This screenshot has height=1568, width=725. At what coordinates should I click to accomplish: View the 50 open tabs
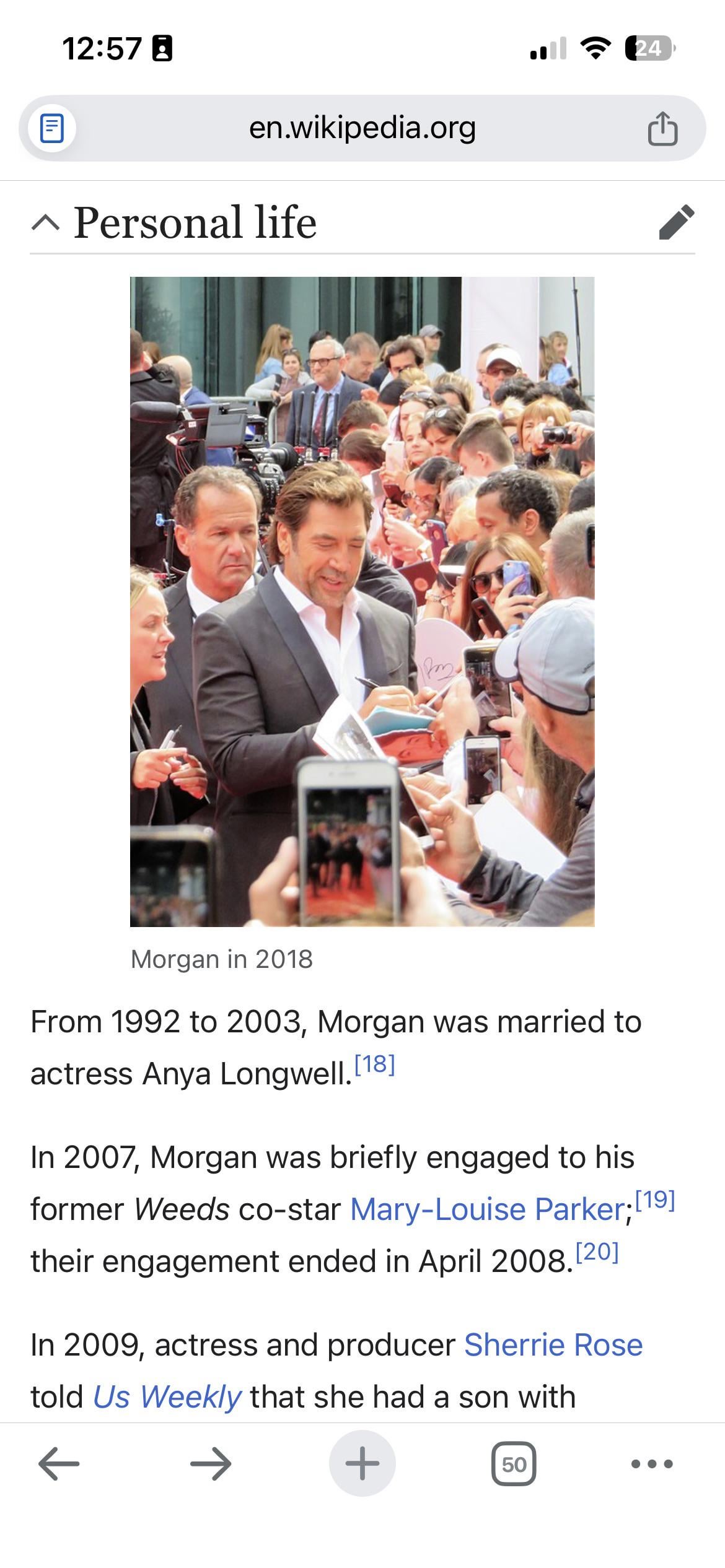pos(514,1463)
